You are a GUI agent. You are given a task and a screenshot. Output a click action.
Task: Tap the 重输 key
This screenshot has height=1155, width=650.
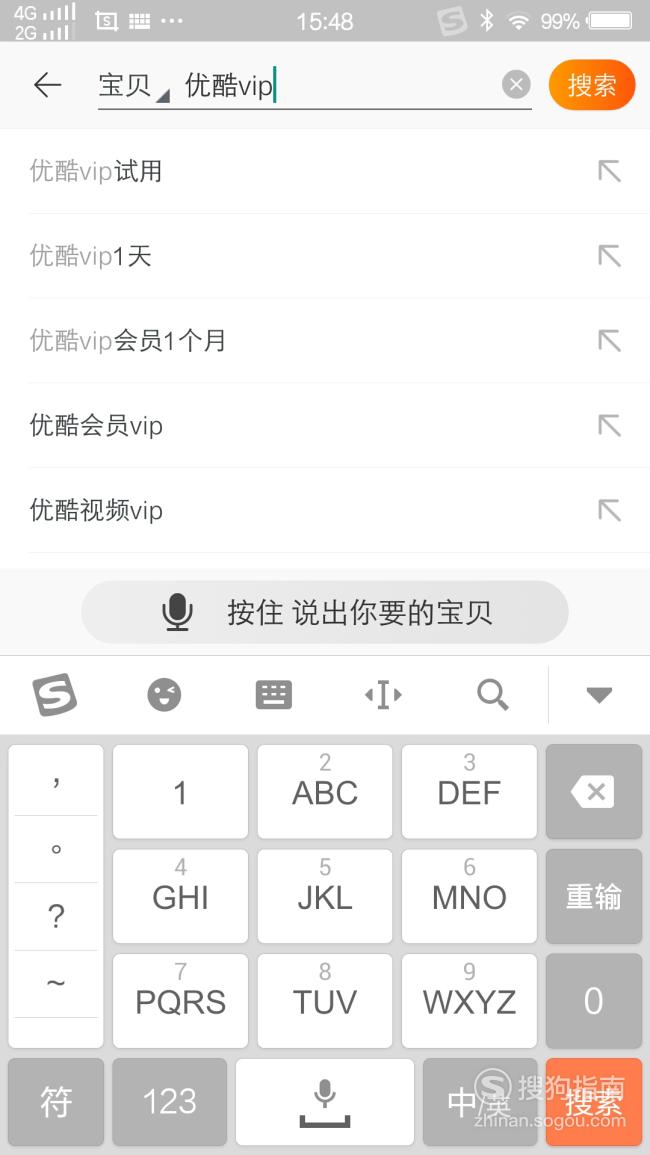(593, 896)
